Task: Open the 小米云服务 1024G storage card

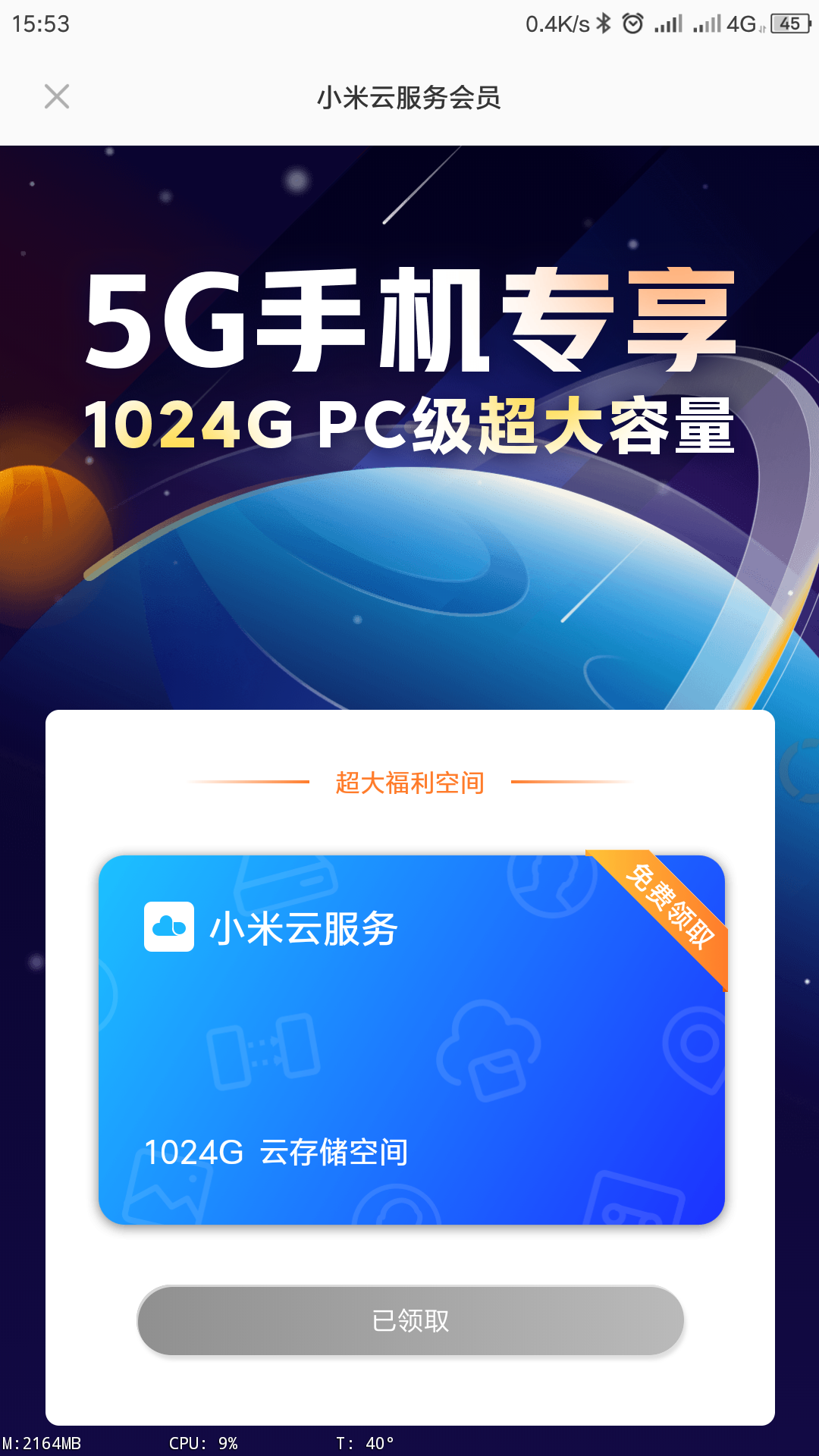Action: coord(412,1040)
